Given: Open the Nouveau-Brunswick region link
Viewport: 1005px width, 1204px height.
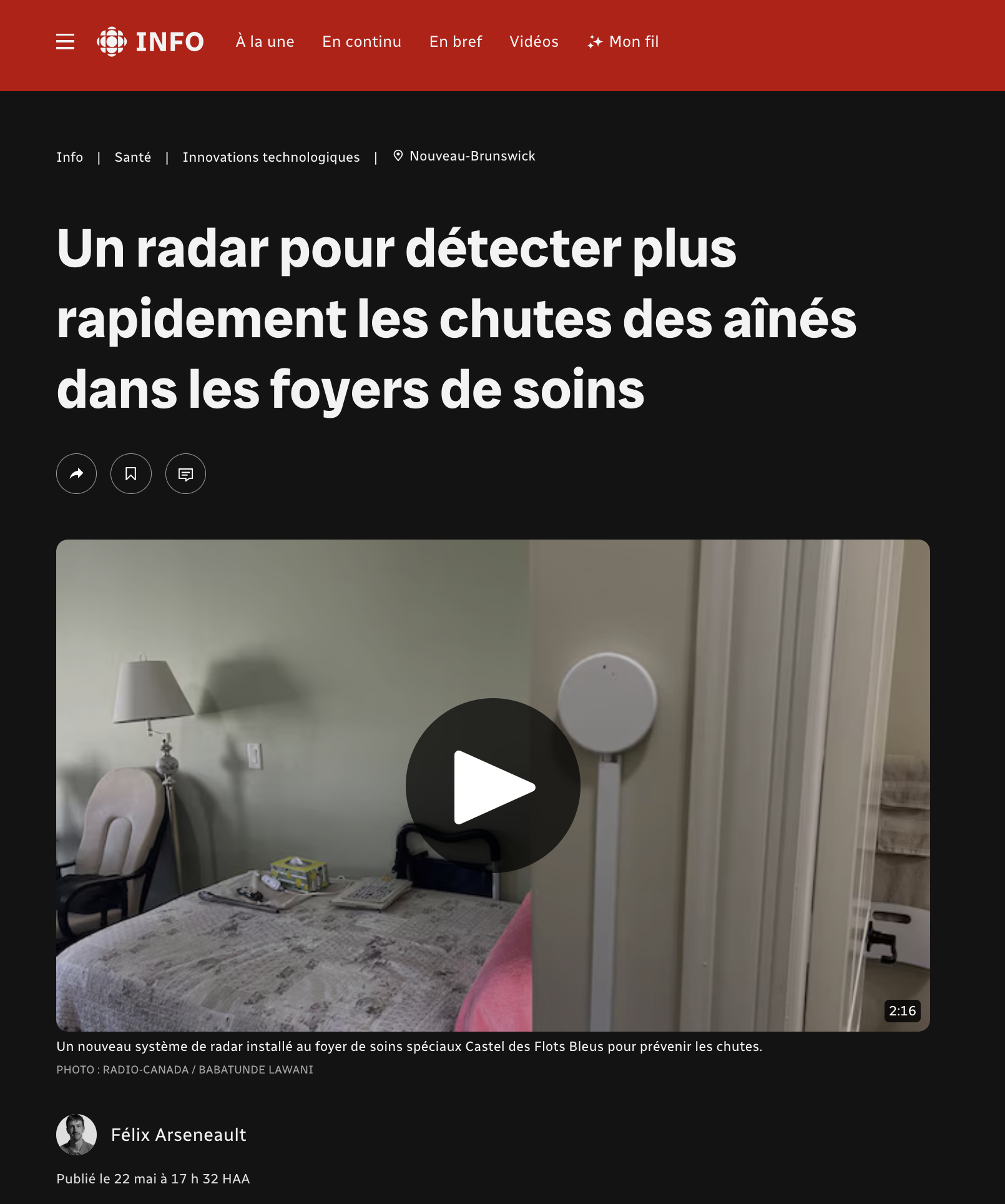Looking at the screenshot, I should [472, 156].
